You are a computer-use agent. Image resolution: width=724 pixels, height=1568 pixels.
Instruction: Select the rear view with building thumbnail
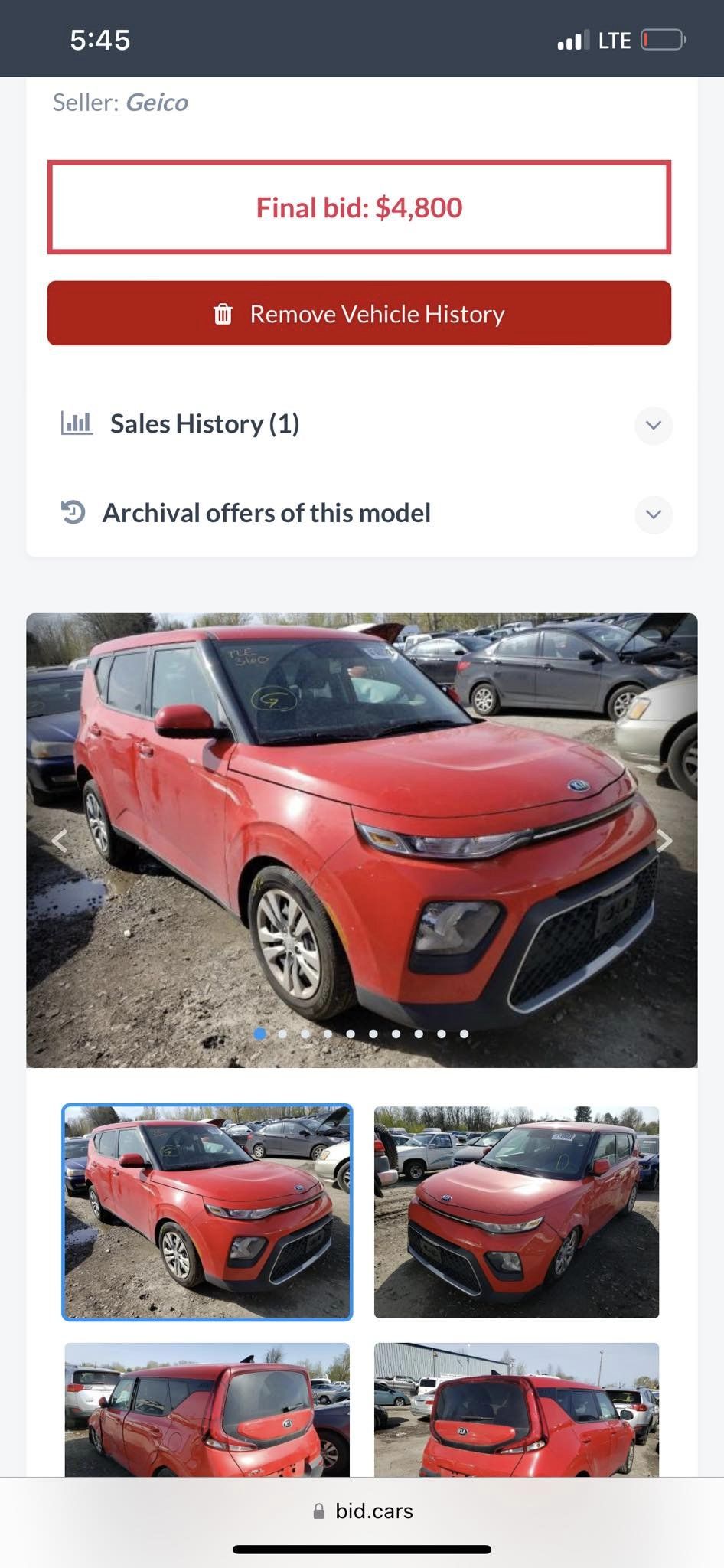click(516, 1410)
